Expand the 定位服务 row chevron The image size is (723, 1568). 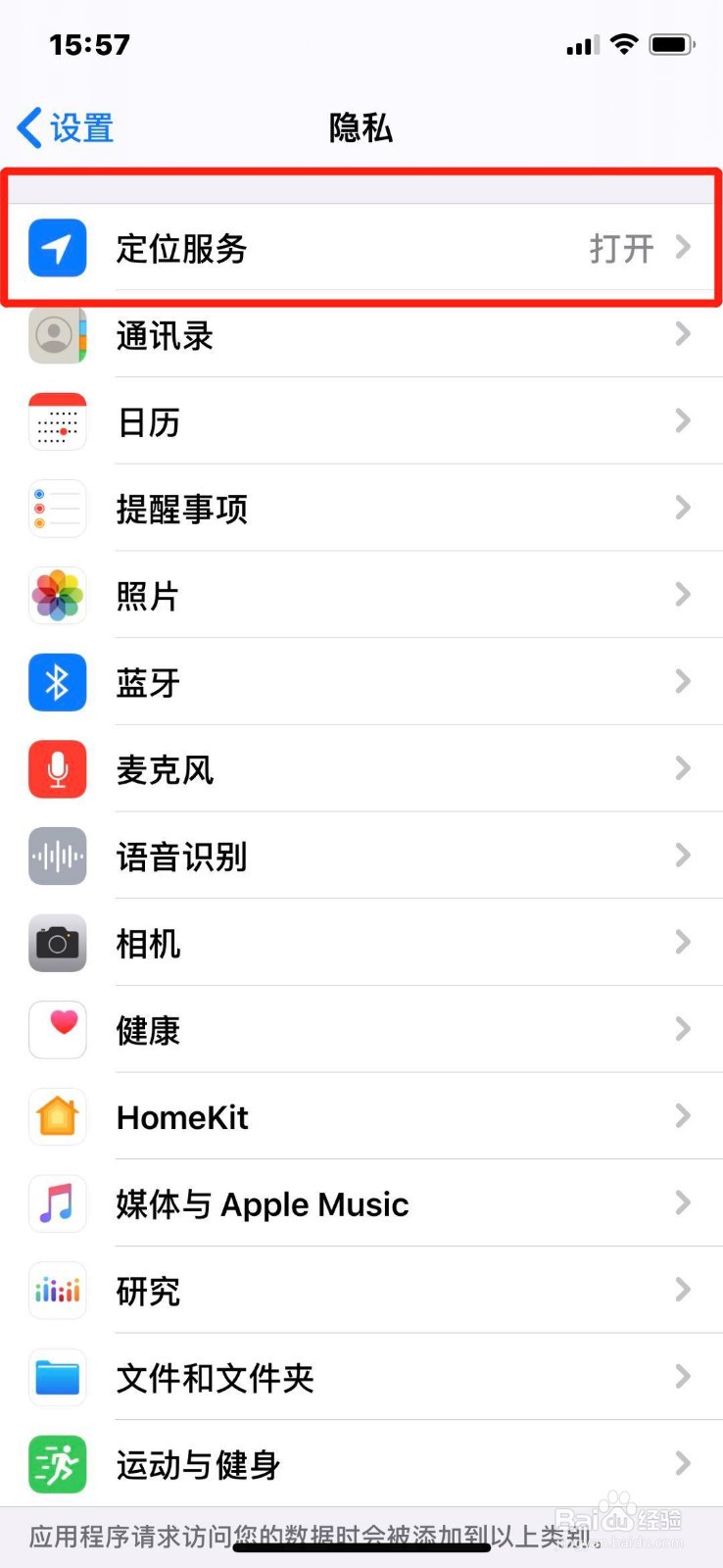click(x=683, y=249)
